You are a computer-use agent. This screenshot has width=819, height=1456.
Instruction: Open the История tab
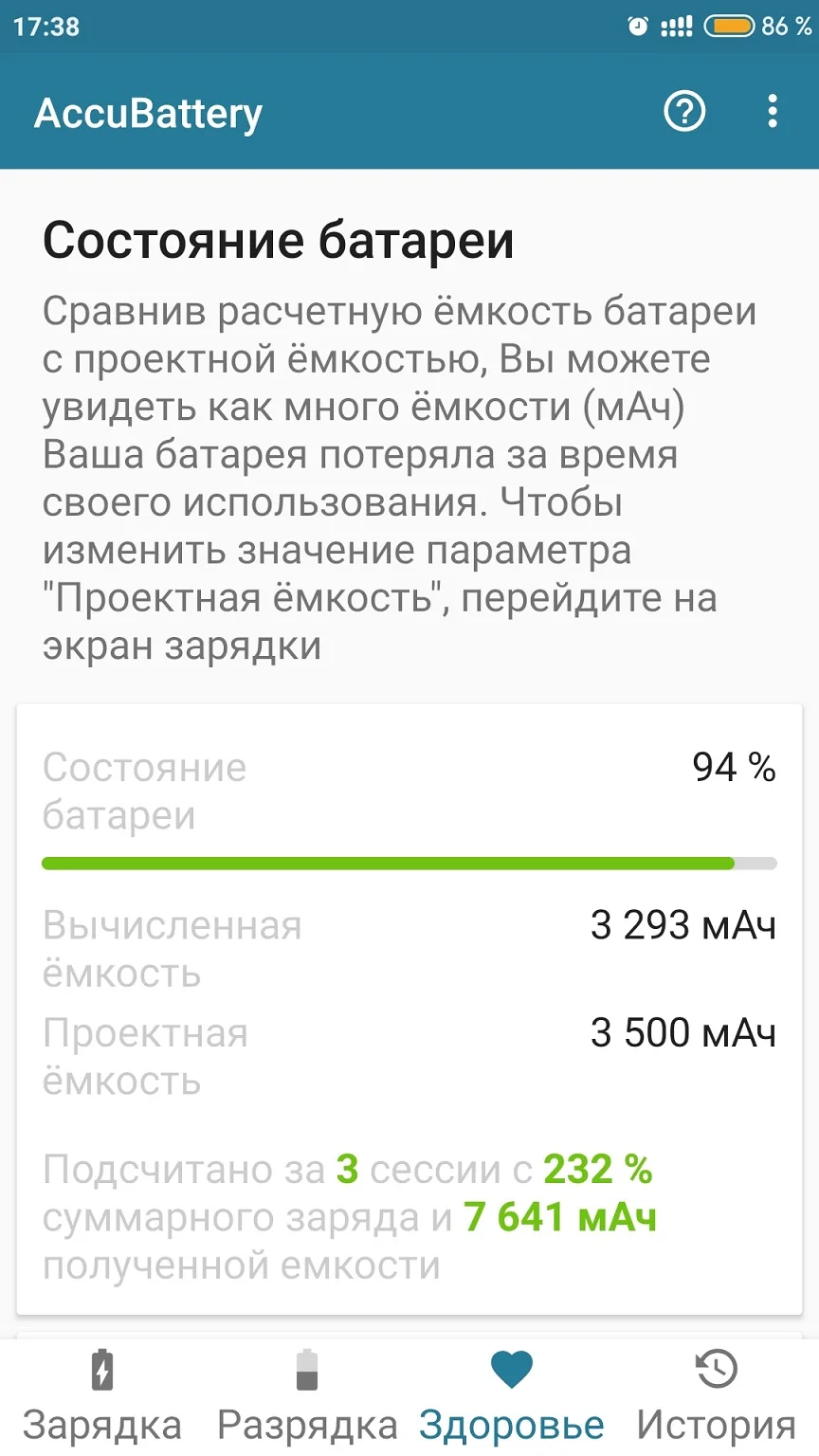(717, 1396)
